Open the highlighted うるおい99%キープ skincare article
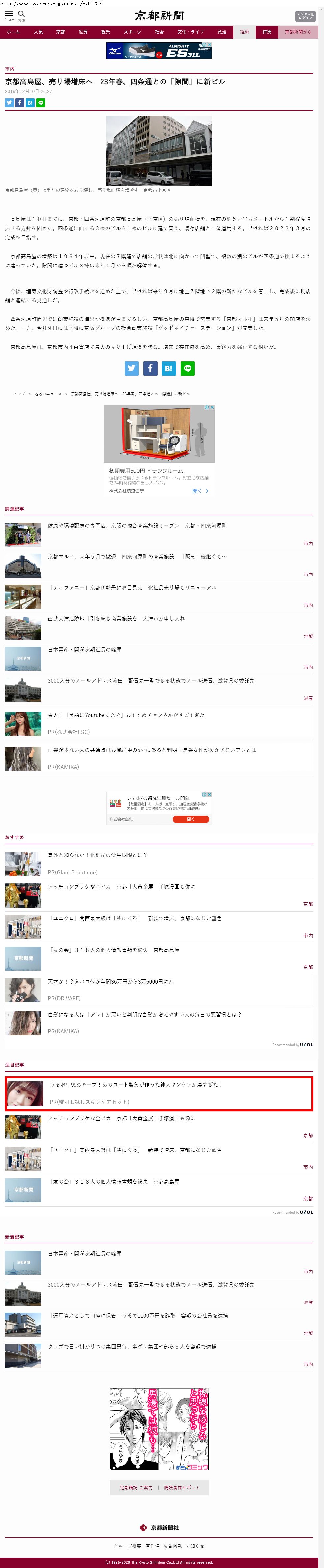The image size is (324, 1568). tap(136, 1085)
